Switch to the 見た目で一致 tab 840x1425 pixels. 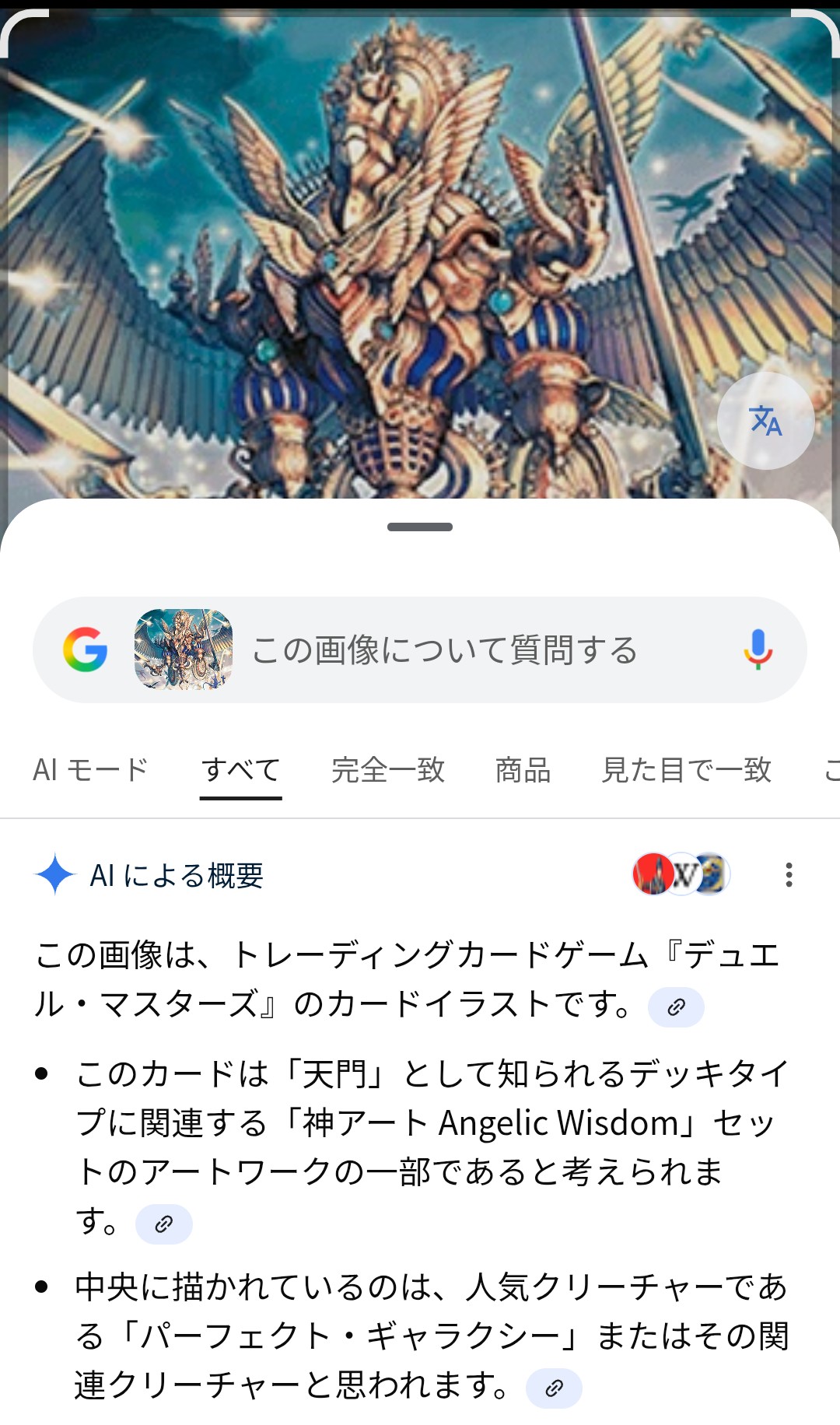686,770
